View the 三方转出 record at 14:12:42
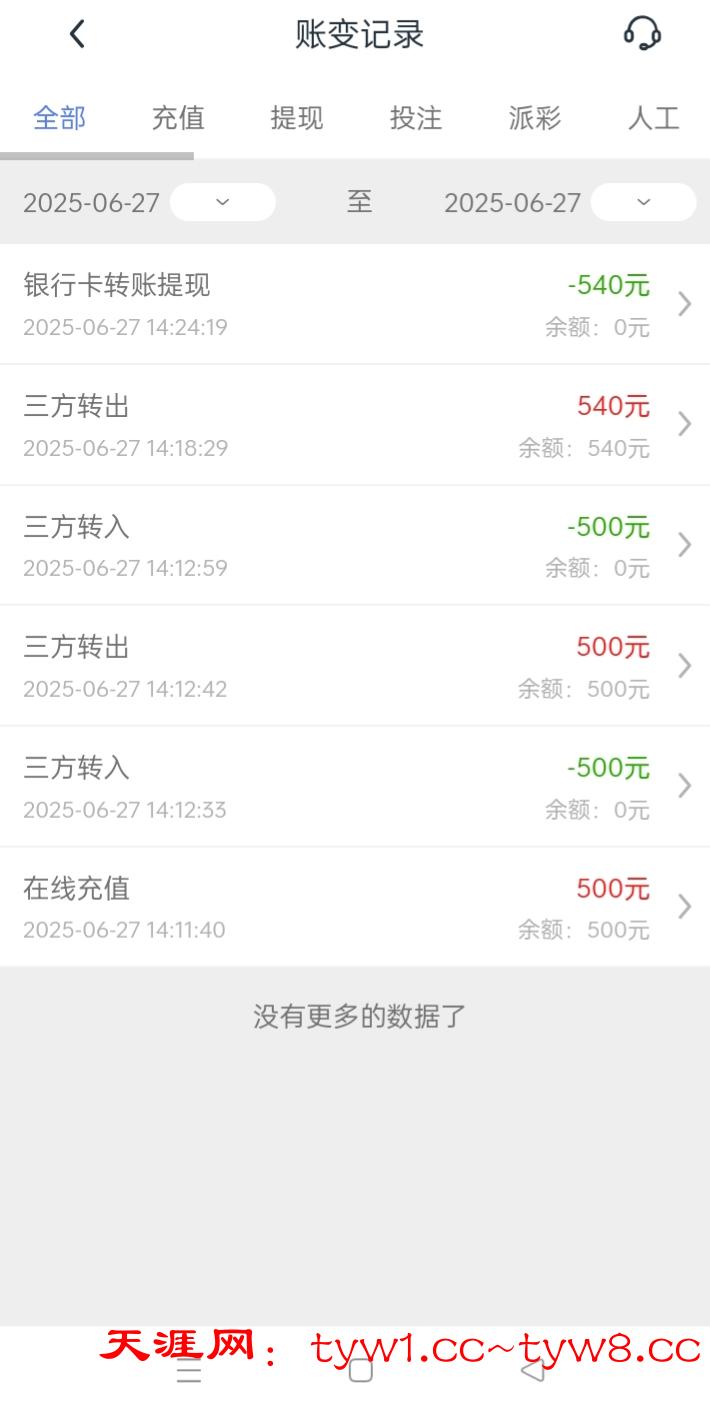710x1414 pixels. [x=355, y=666]
